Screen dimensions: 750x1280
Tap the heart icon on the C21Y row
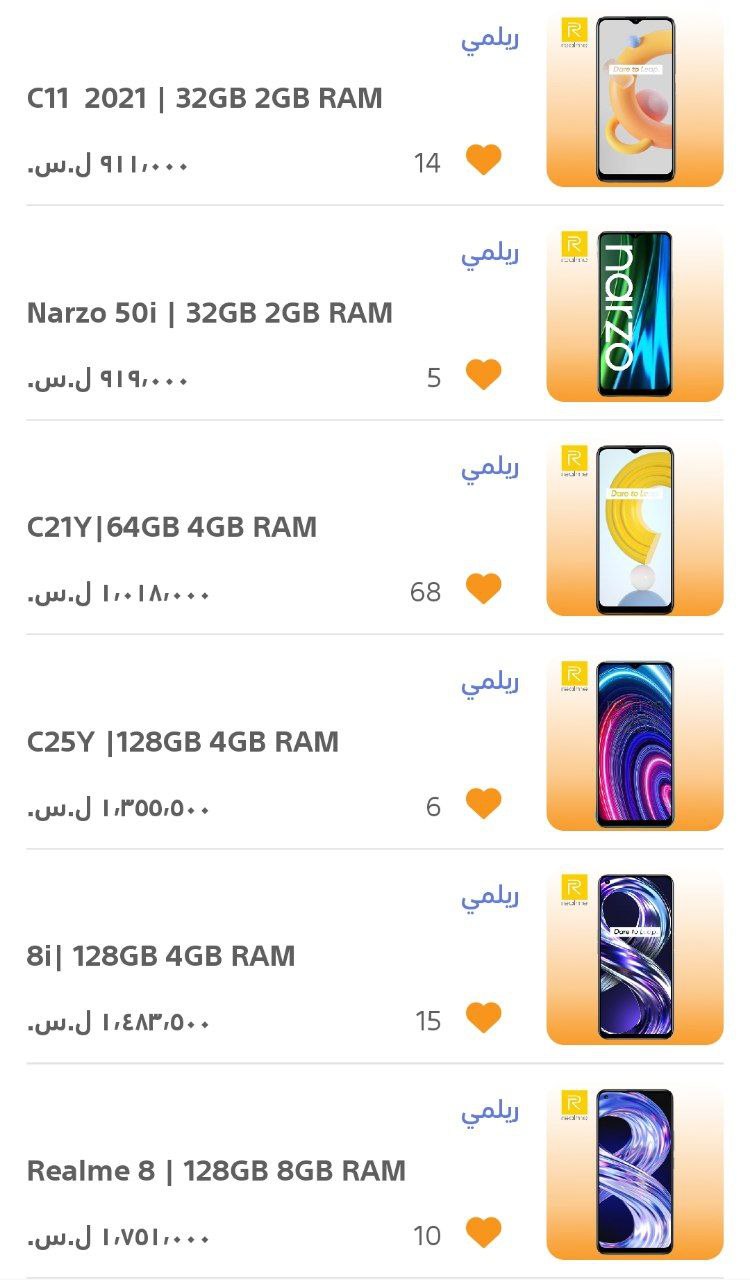coord(484,589)
